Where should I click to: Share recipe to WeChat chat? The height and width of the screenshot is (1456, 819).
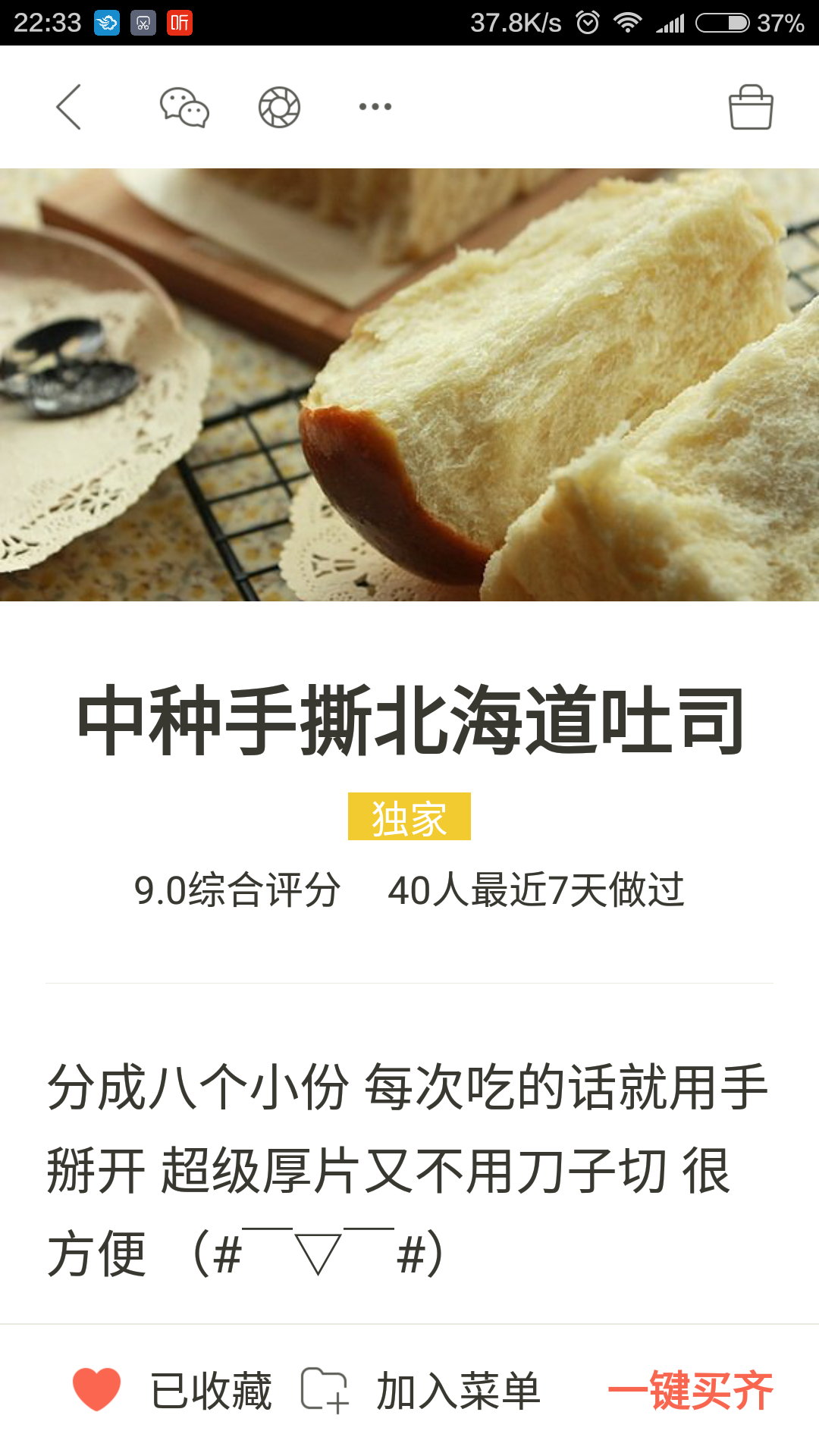tap(184, 108)
